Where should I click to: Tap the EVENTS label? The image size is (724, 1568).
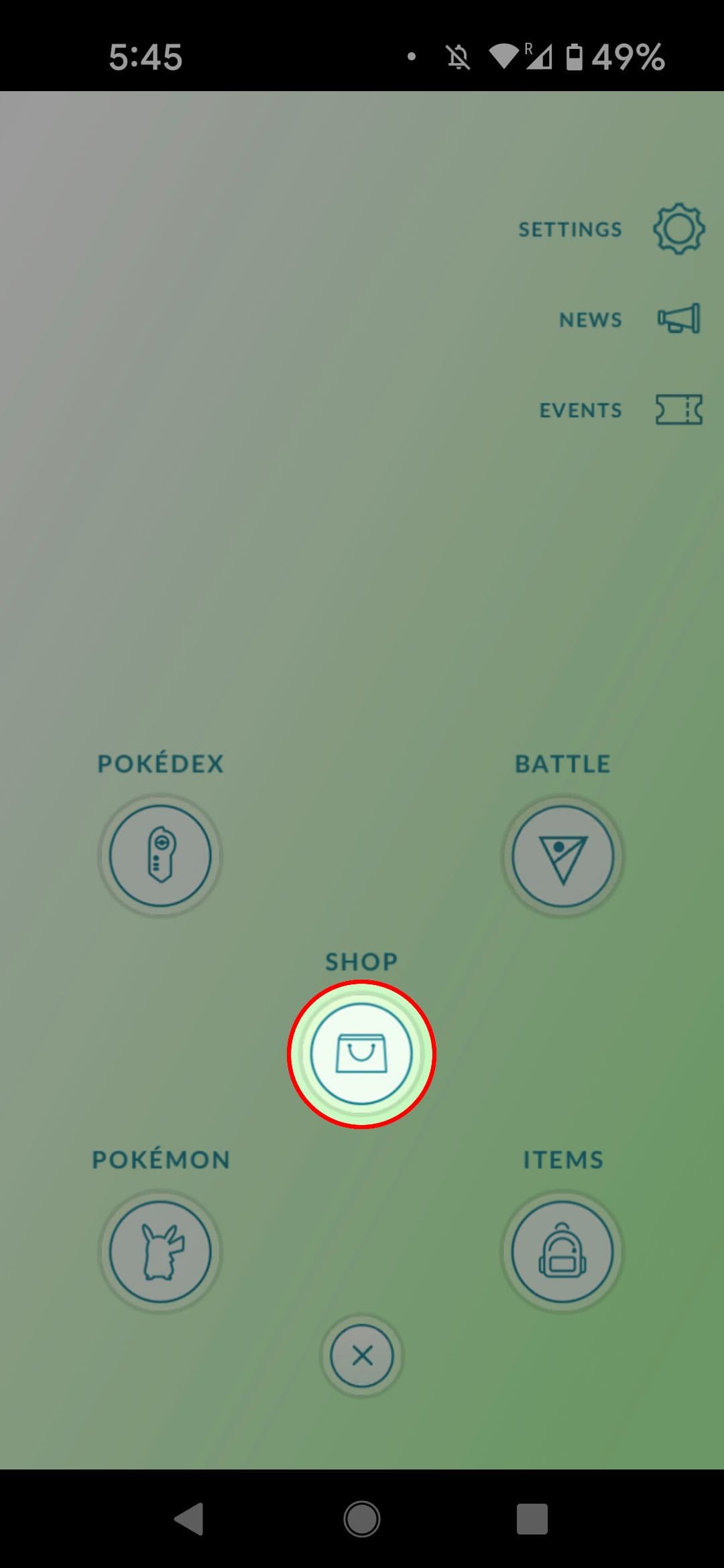tap(580, 409)
